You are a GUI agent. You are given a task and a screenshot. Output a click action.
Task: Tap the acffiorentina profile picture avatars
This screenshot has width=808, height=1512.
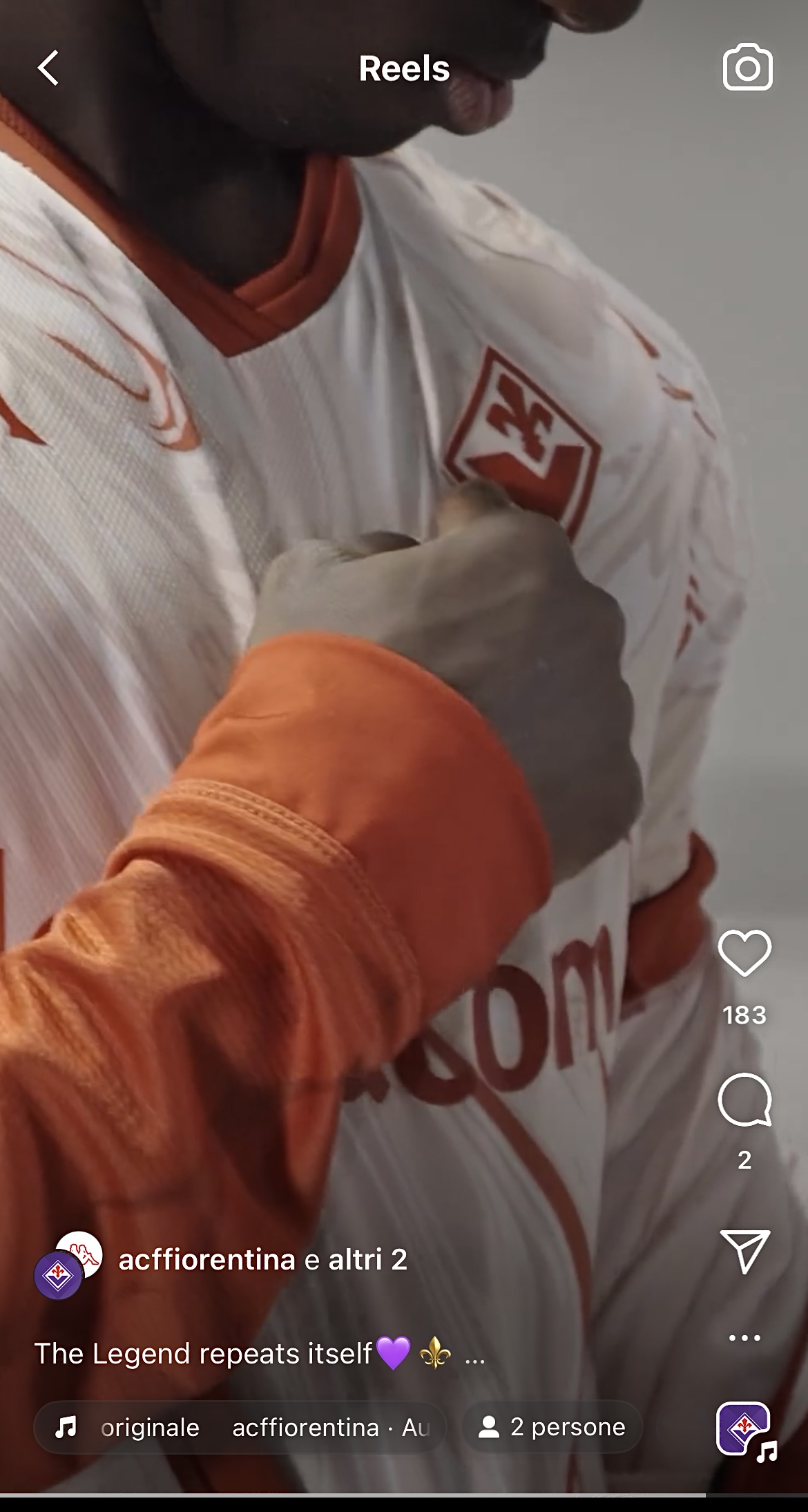click(68, 1265)
